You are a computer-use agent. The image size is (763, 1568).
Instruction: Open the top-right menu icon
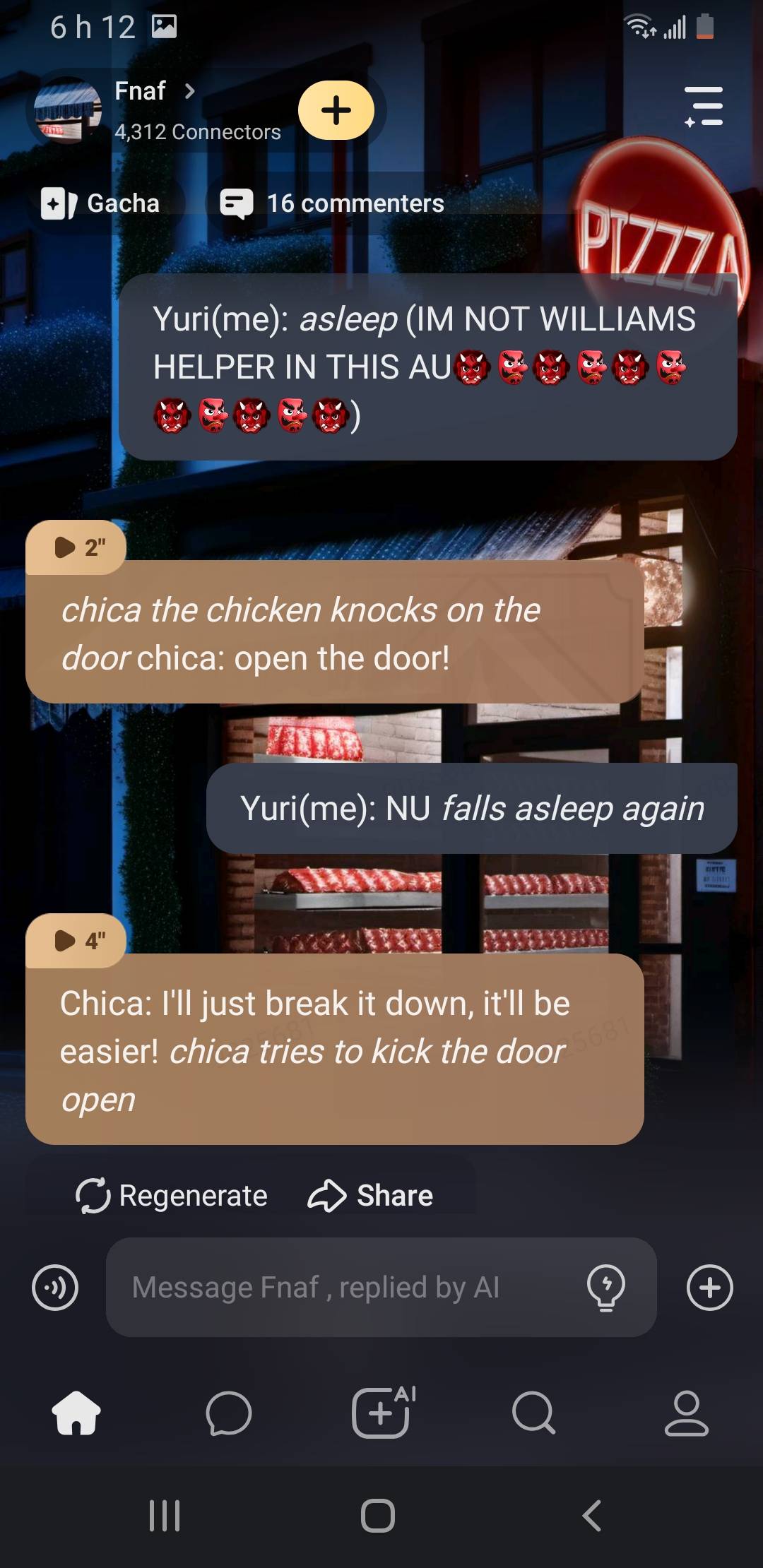(x=704, y=107)
